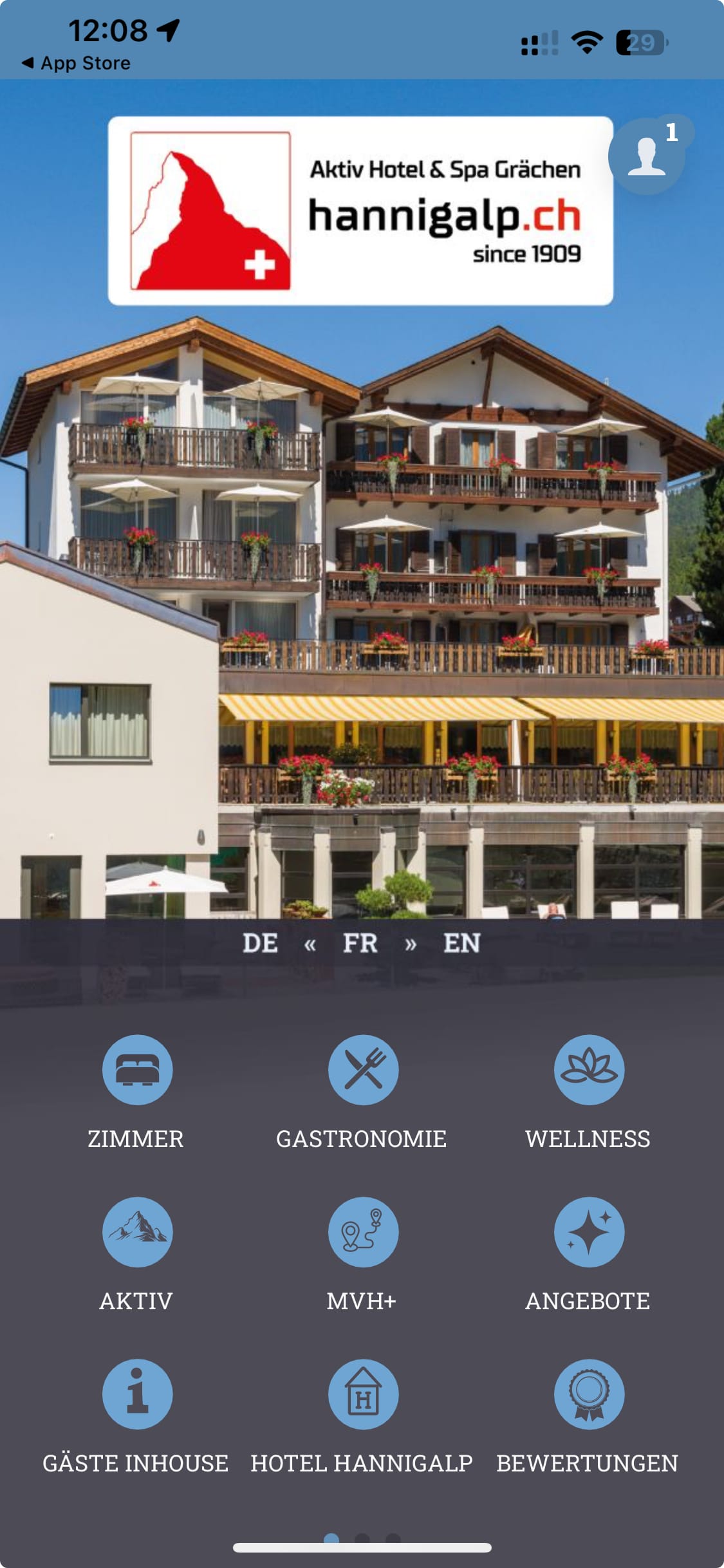Open the Aktiv mountain section
Viewport: 724px width, 1568px height.
137,1232
